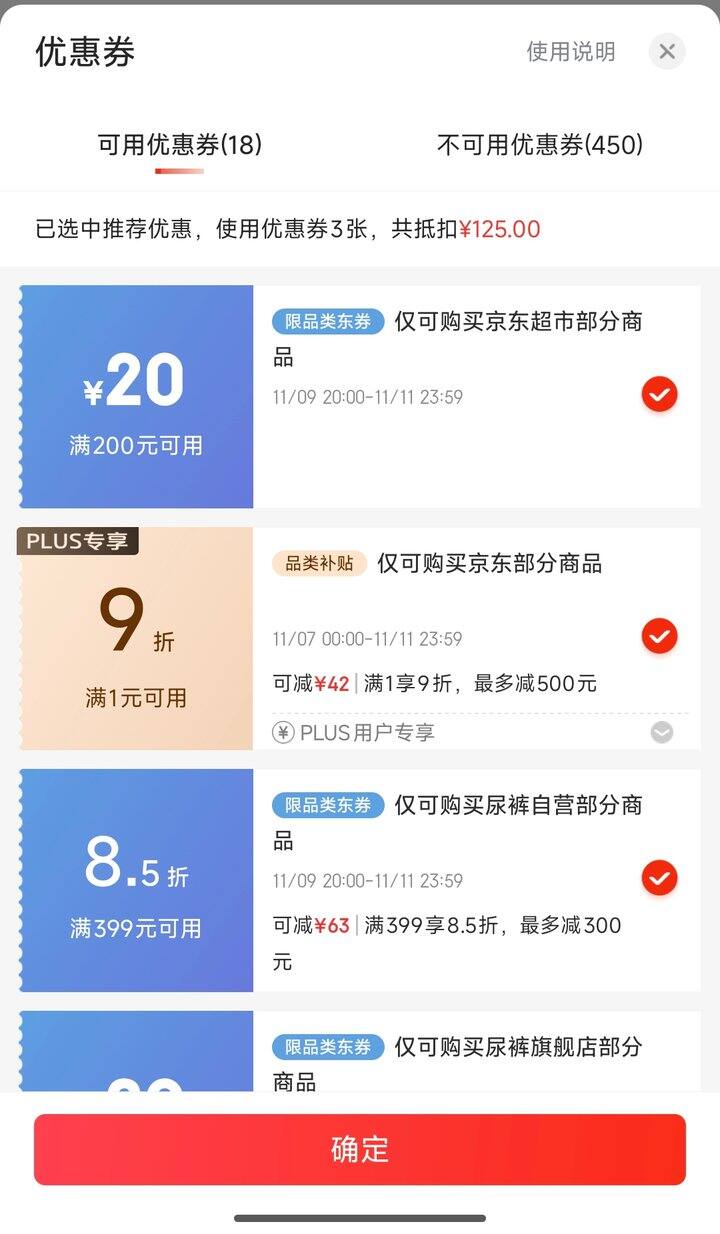Image resolution: width=720 pixels, height=1234 pixels.
Task: Open 使用说明 for coupons
Action: pyautogui.click(x=571, y=52)
